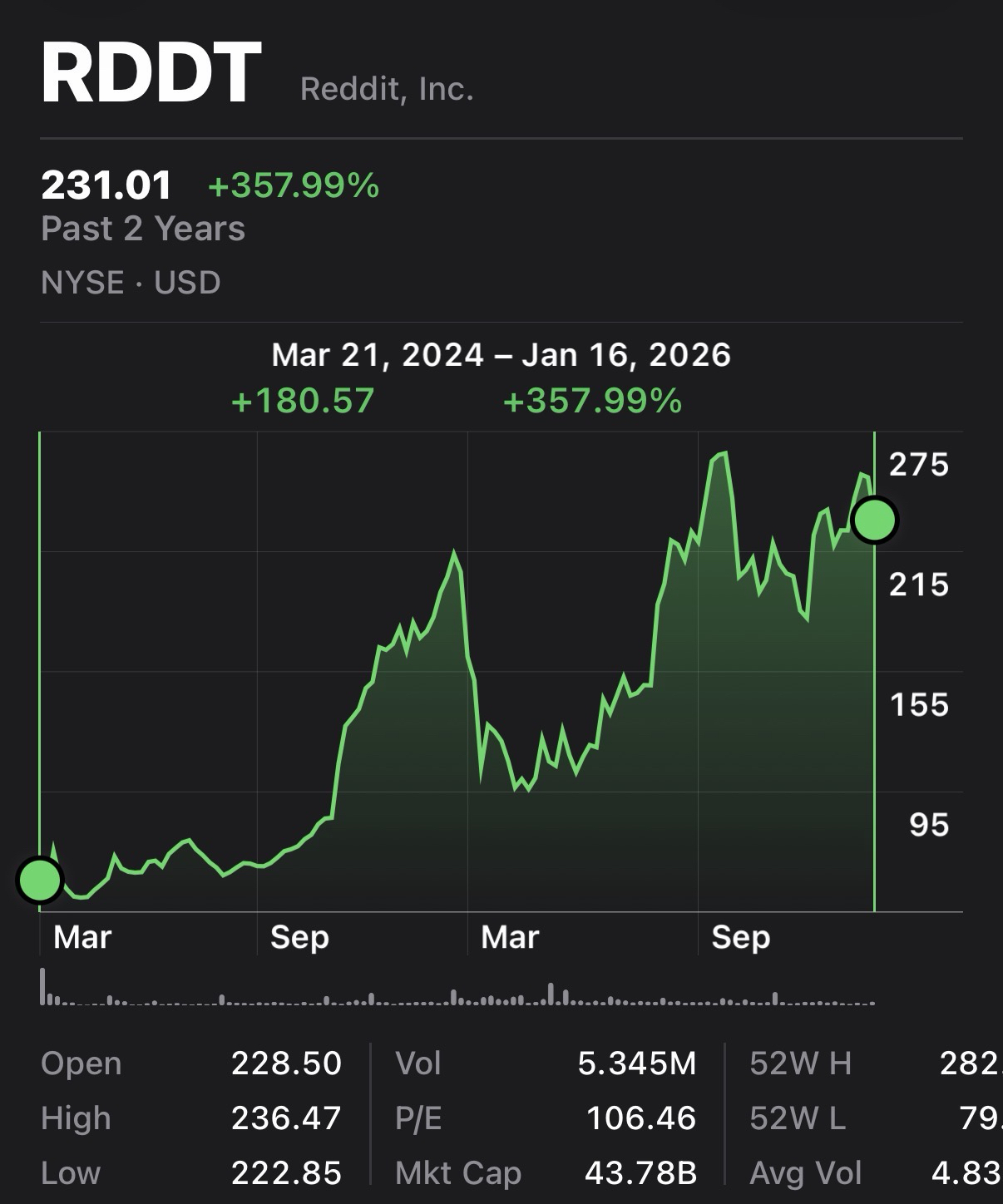Tap the chart's left range start handle
Viewport: 1003px width, 1204px height.
39,880
